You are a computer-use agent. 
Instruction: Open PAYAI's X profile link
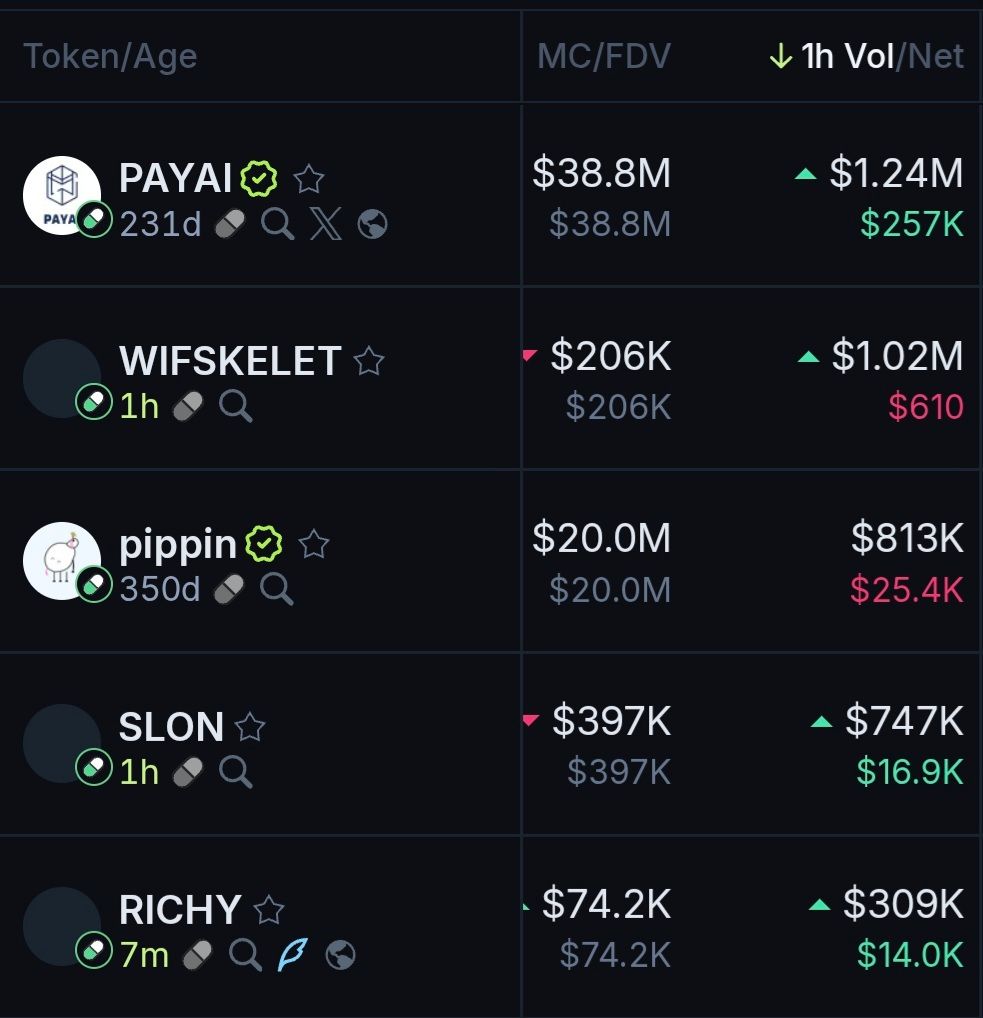(325, 224)
